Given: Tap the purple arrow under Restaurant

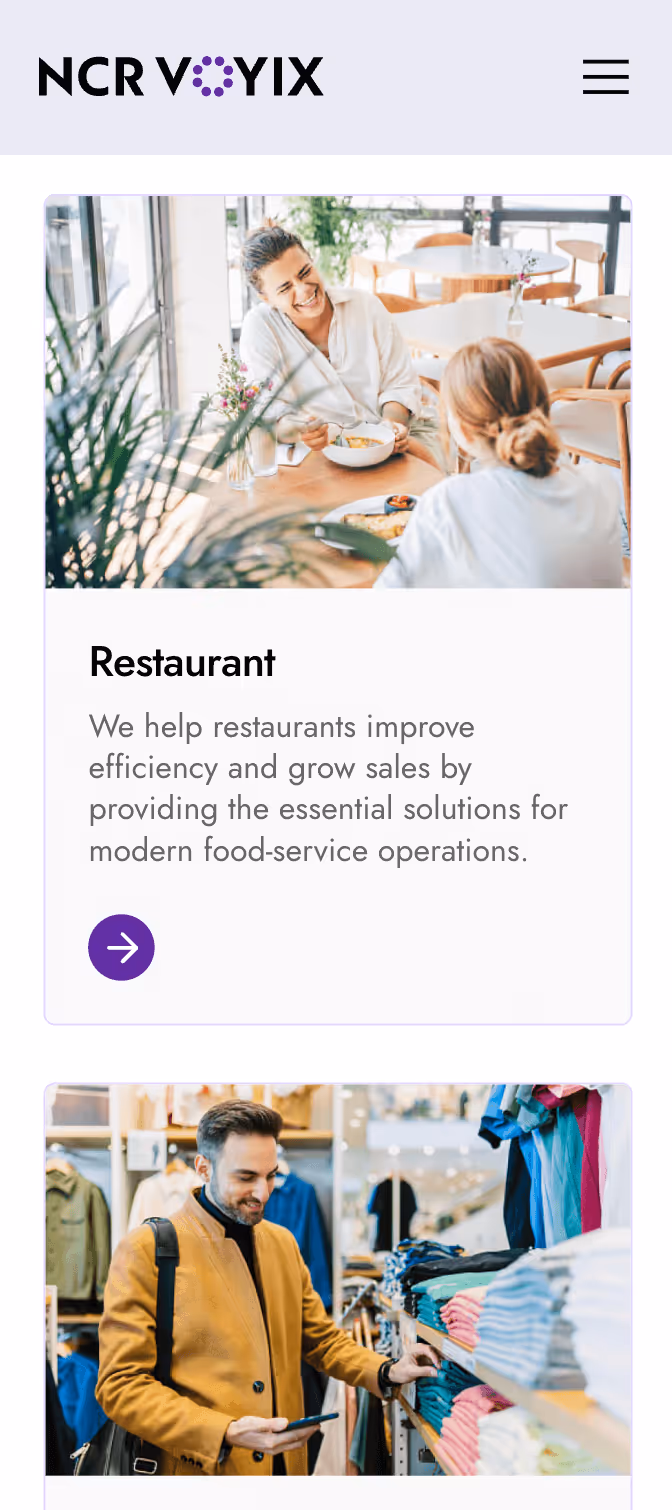Looking at the screenshot, I should [x=121, y=947].
